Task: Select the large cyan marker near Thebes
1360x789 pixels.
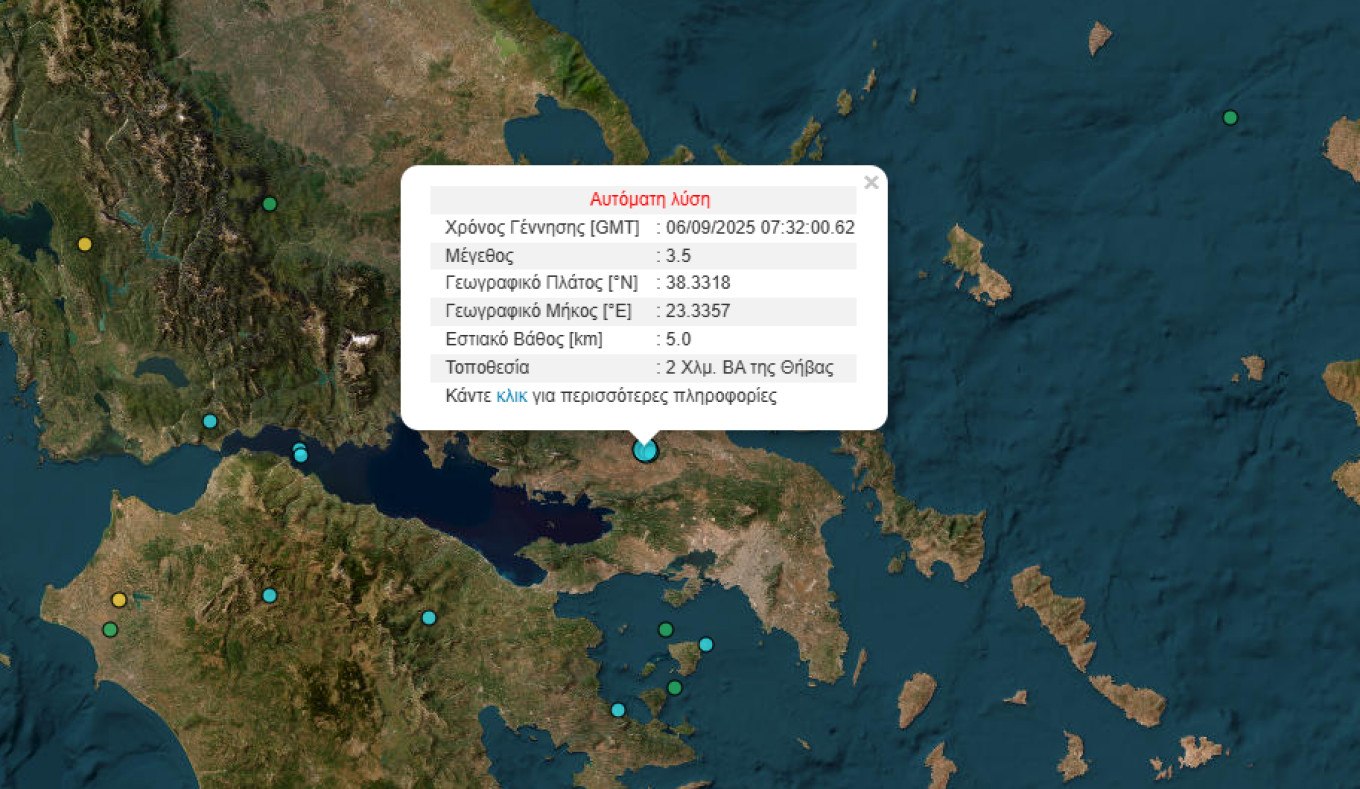Action: 646,450
